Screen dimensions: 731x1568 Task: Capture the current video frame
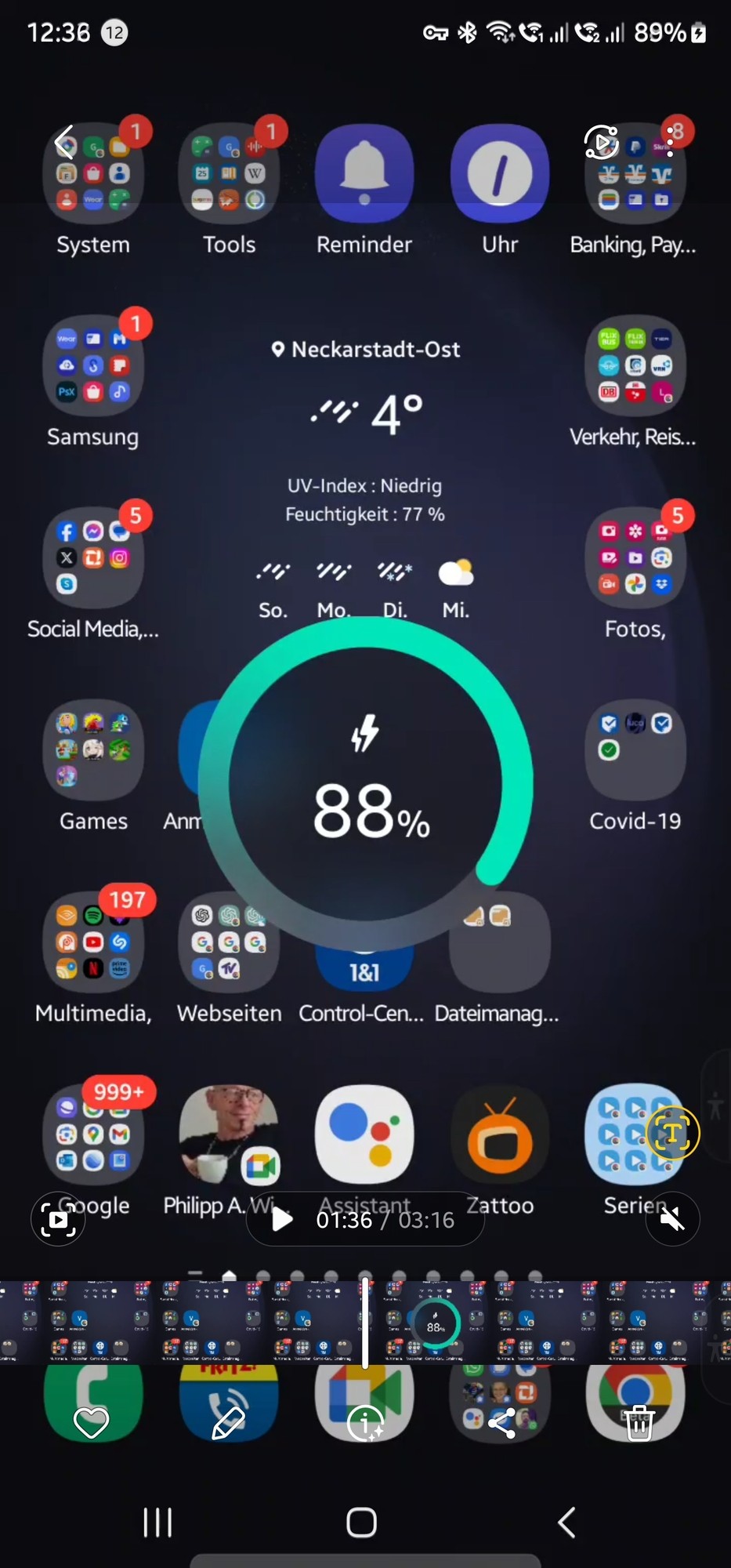point(58,1219)
